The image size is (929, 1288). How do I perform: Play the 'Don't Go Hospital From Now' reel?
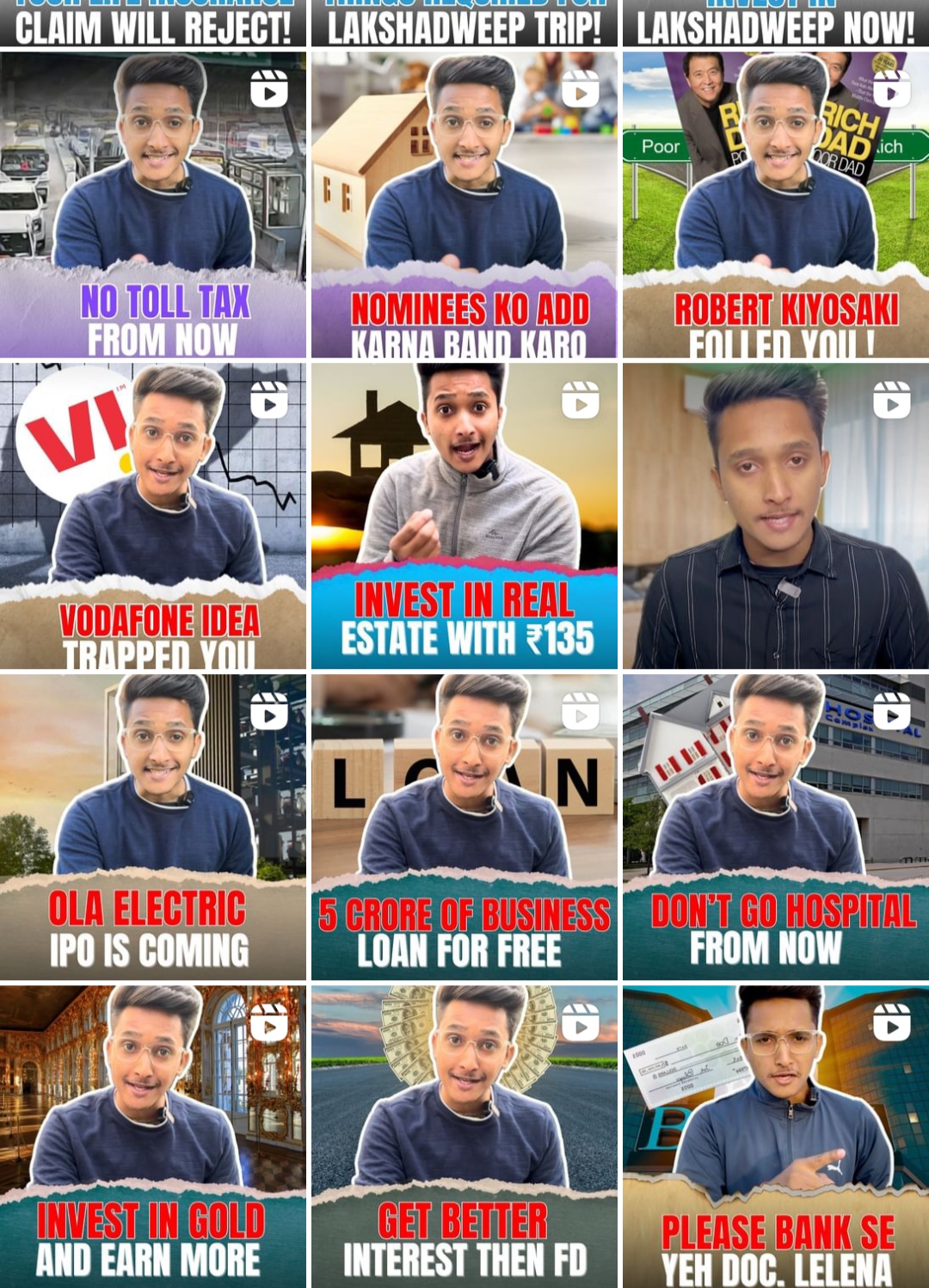click(775, 827)
